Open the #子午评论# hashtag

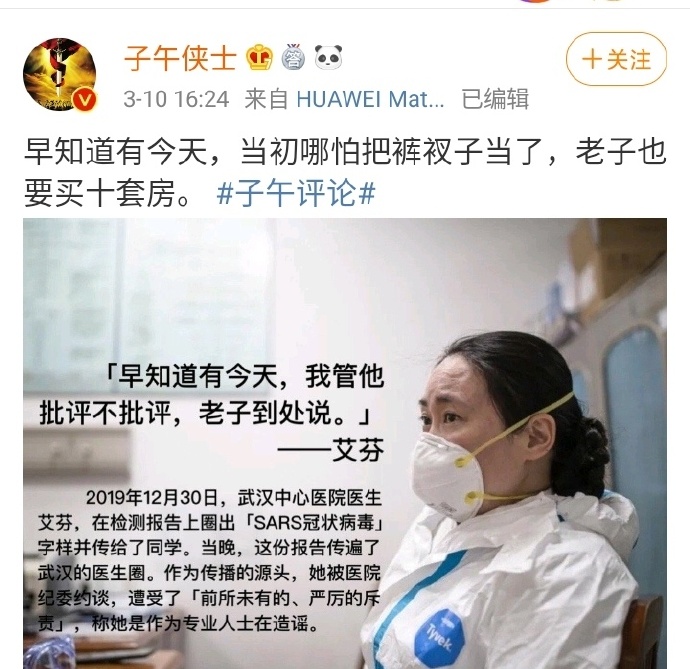click(x=296, y=193)
